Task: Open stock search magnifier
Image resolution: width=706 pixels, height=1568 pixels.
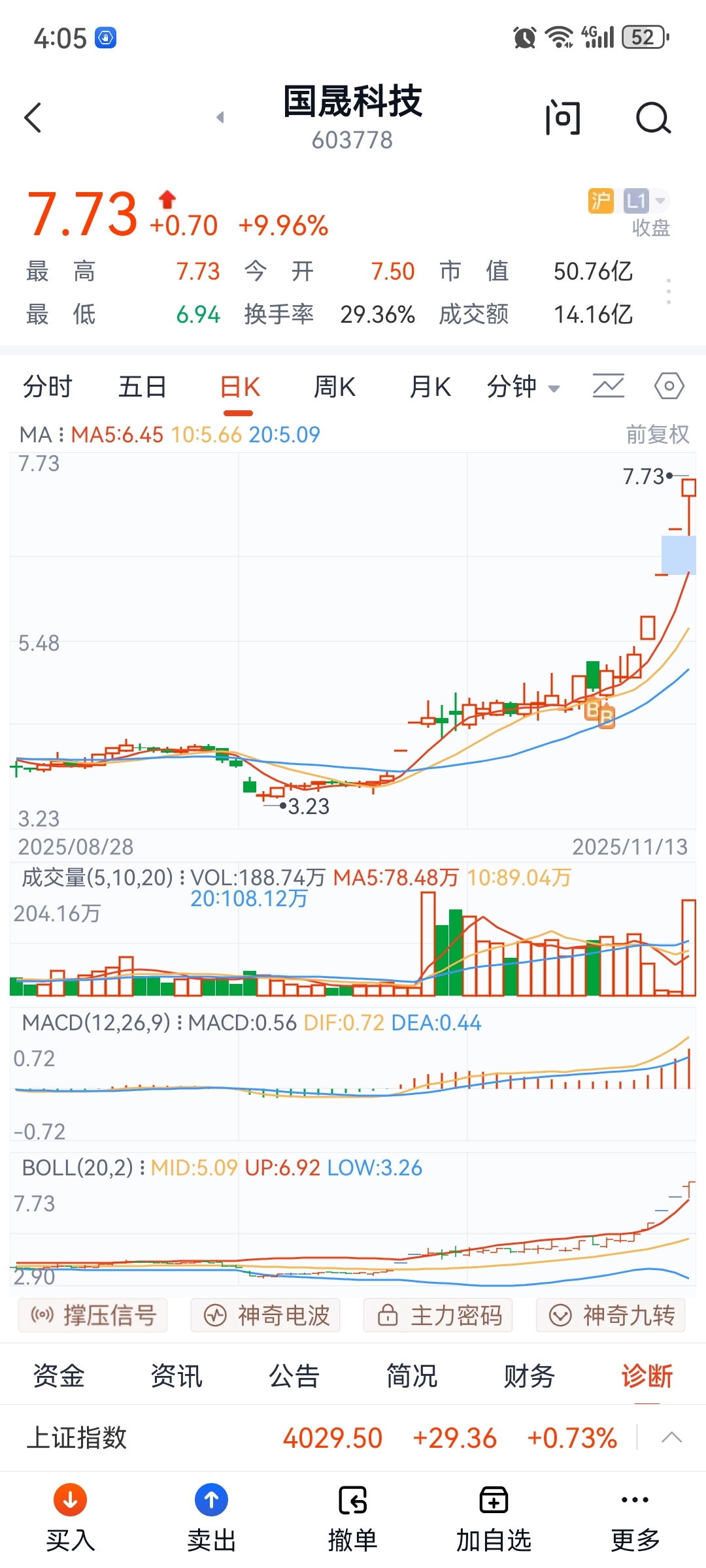Action: tap(653, 118)
